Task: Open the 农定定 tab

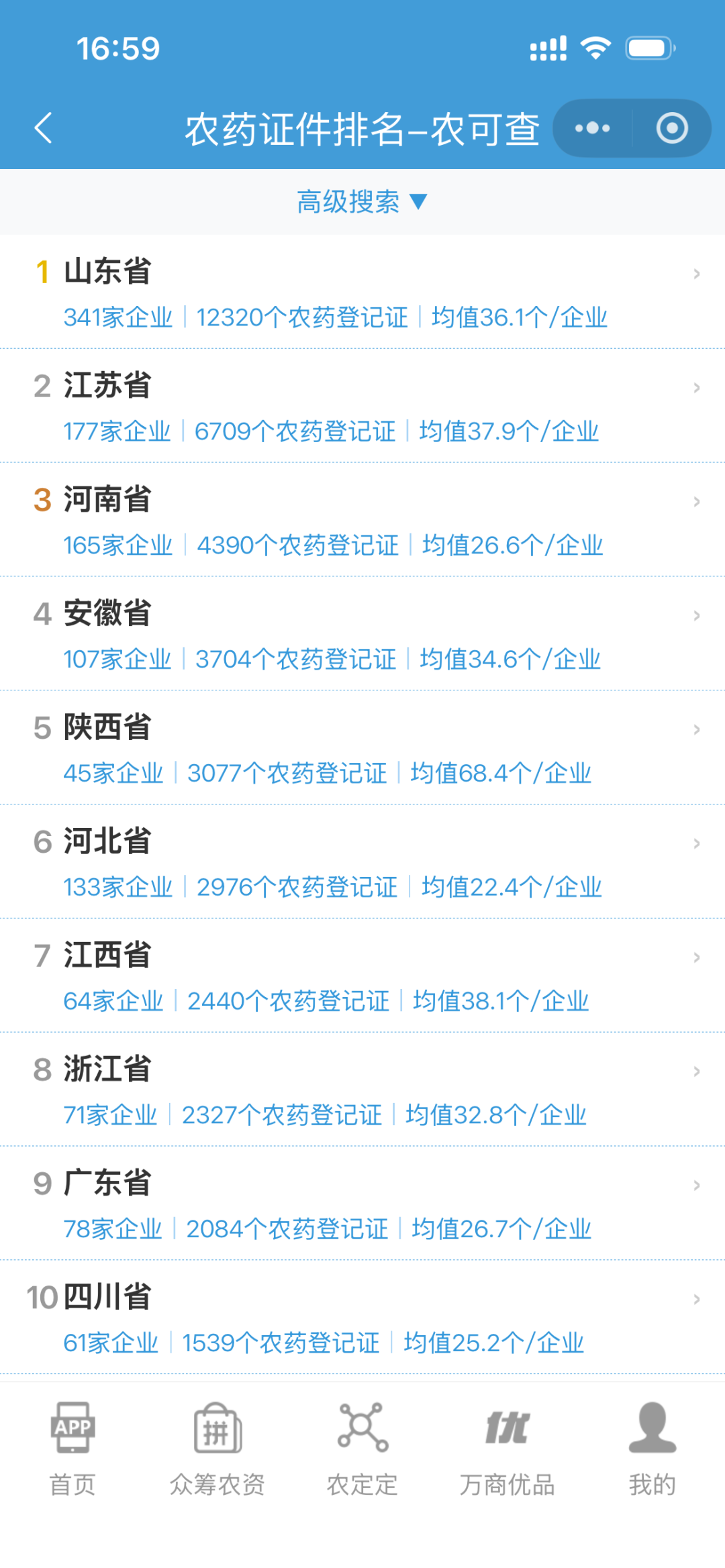Action: 362,1448
